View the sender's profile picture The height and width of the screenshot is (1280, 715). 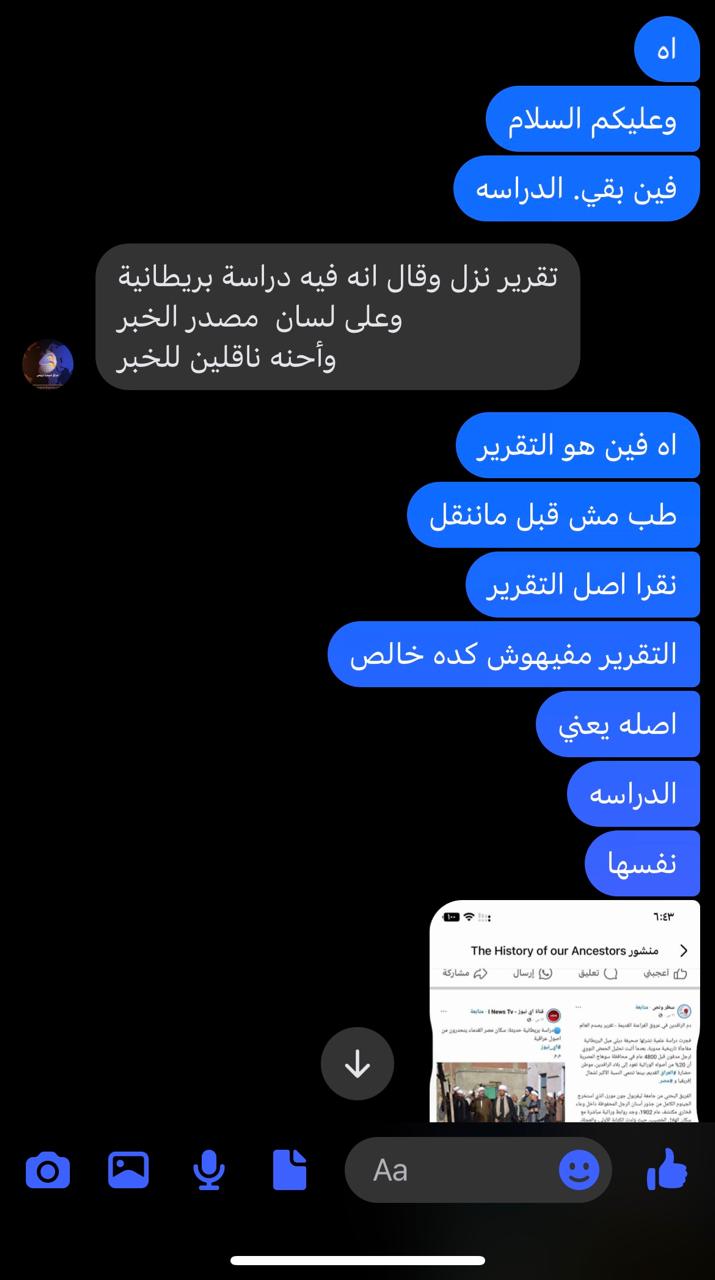(x=48, y=364)
